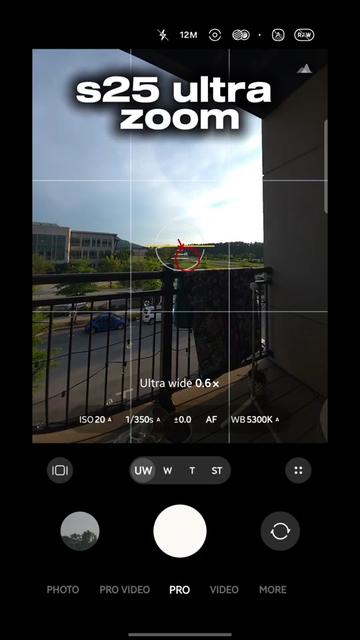The image size is (360, 640).
Task: Open the MORE camera modes
Action: pos(273,590)
